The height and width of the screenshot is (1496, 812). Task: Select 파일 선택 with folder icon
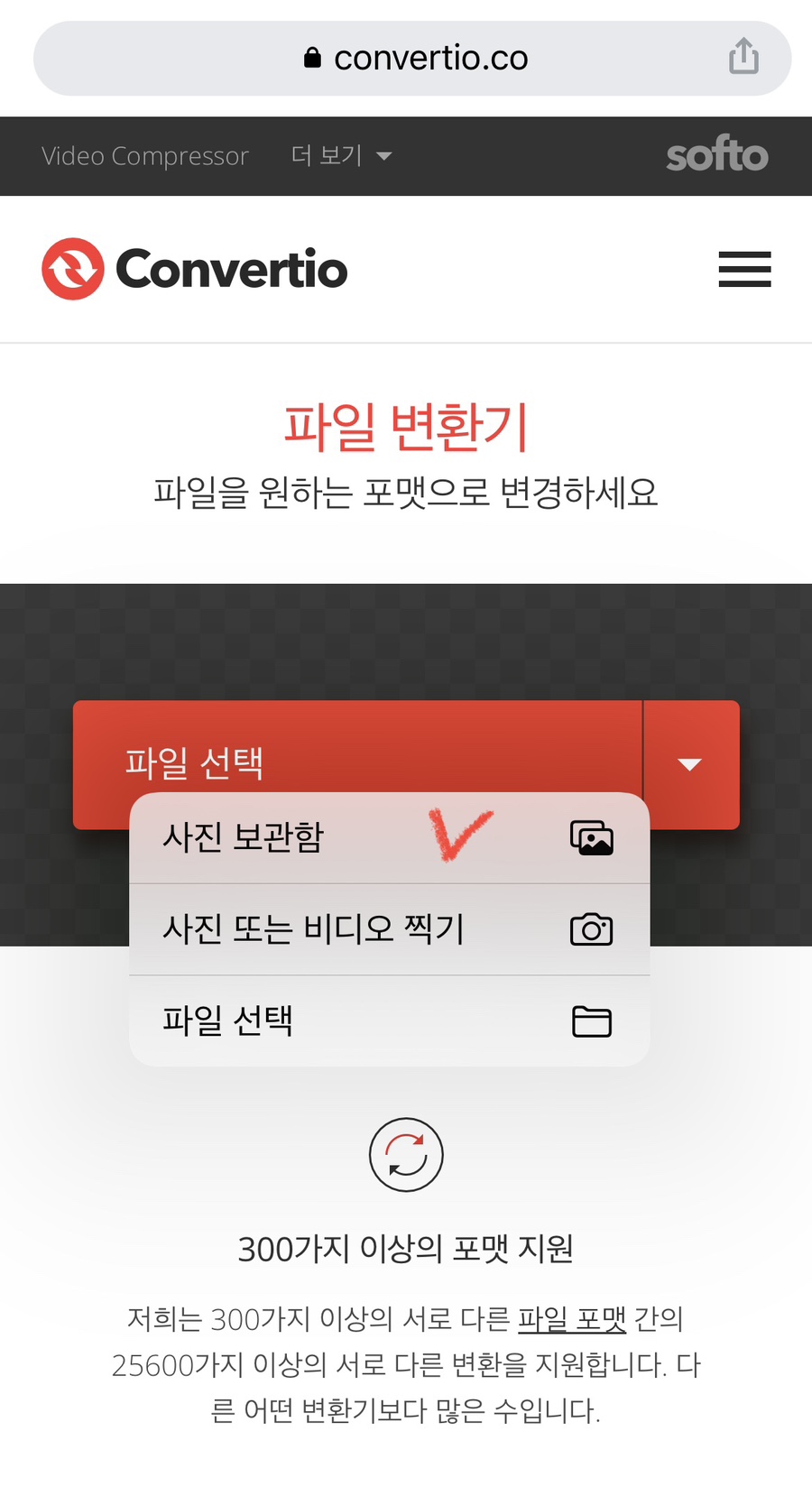390,1021
